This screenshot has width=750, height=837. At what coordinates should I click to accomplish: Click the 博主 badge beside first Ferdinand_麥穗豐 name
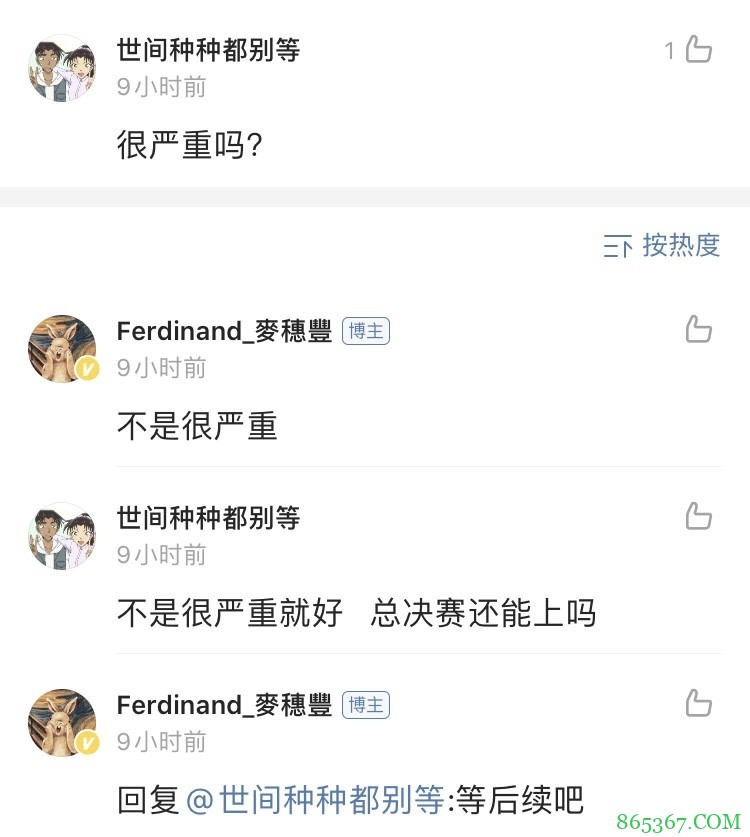click(x=366, y=331)
